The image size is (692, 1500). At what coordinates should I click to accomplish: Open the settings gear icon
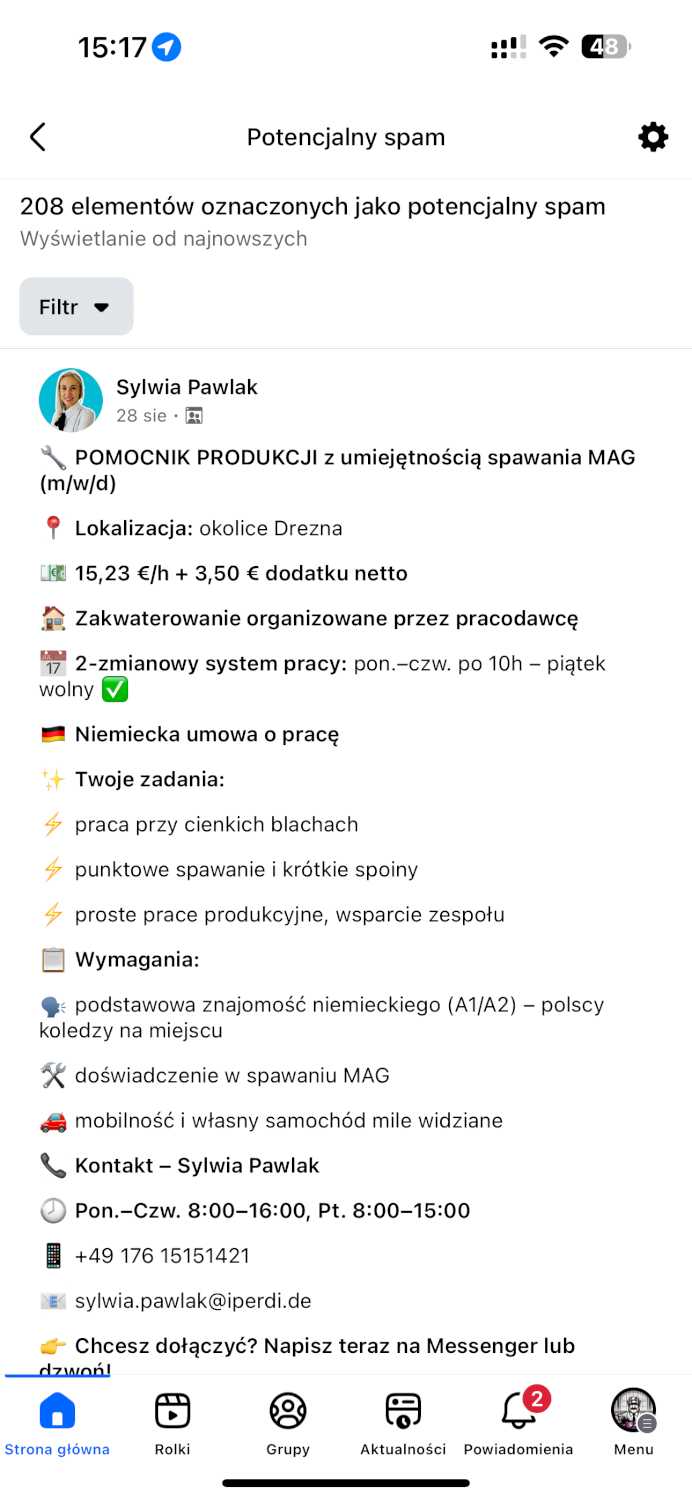pyautogui.click(x=653, y=137)
